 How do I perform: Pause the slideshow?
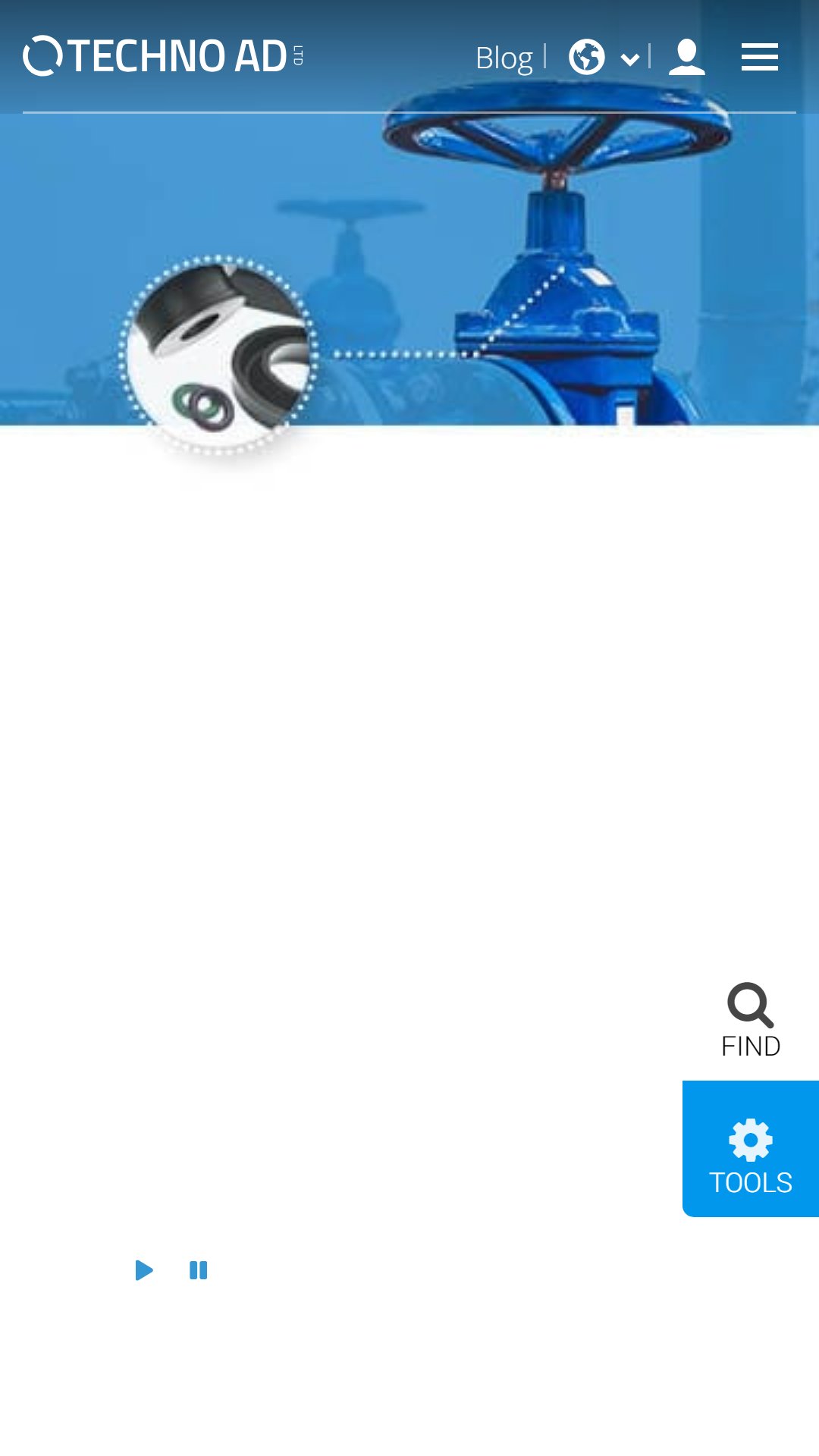pos(199,1270)
